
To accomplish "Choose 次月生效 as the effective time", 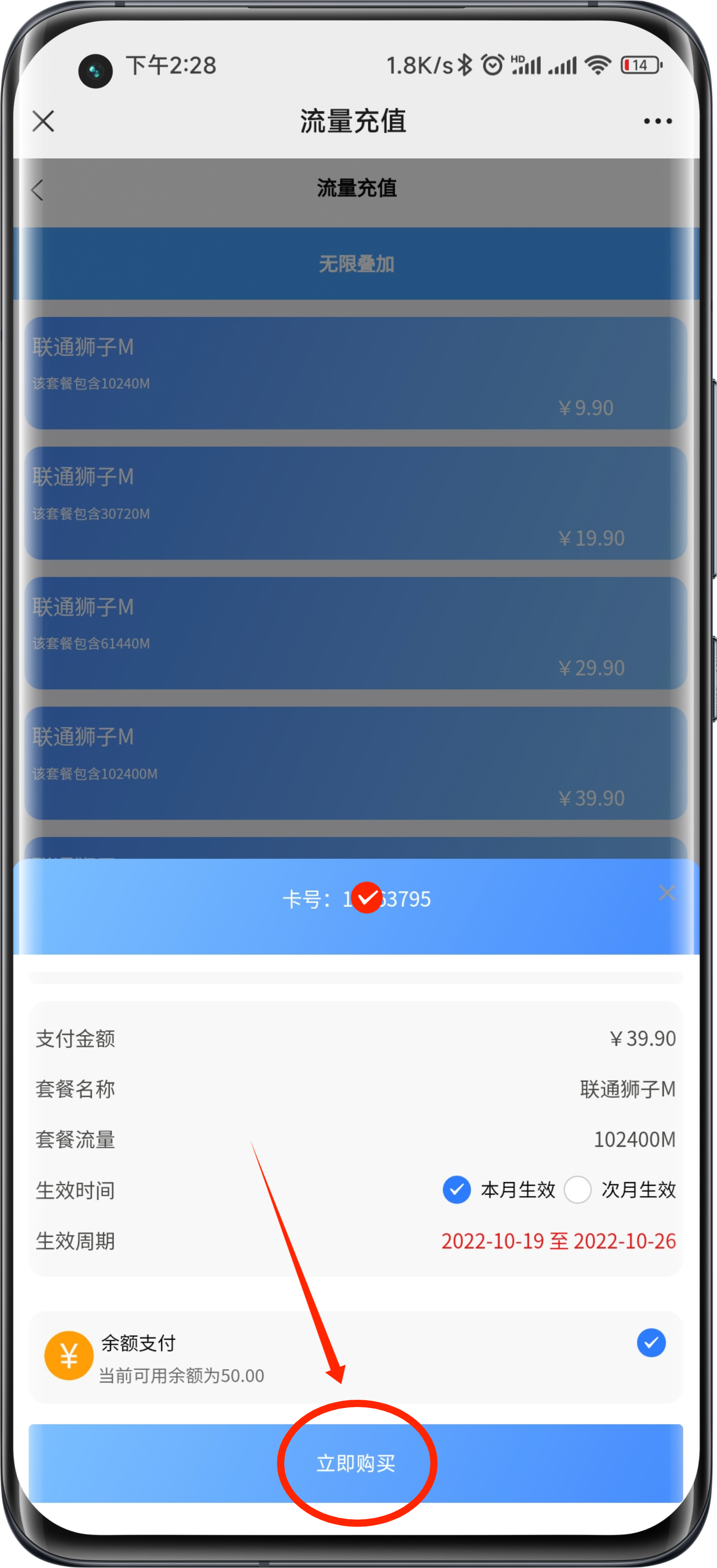I will click(577, 1189).
